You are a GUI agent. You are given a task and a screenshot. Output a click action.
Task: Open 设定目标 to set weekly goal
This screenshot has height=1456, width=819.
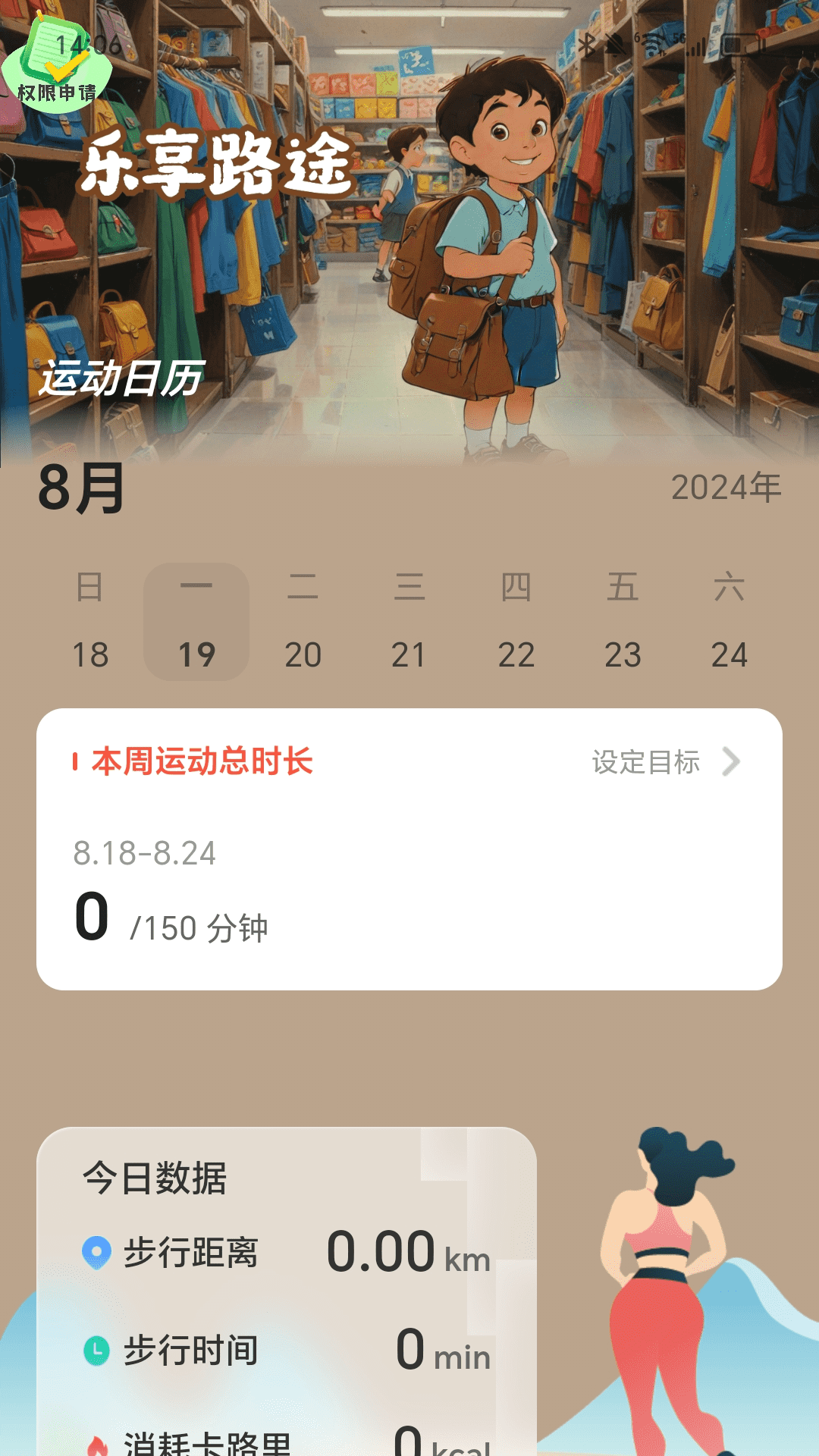[665, 762]
